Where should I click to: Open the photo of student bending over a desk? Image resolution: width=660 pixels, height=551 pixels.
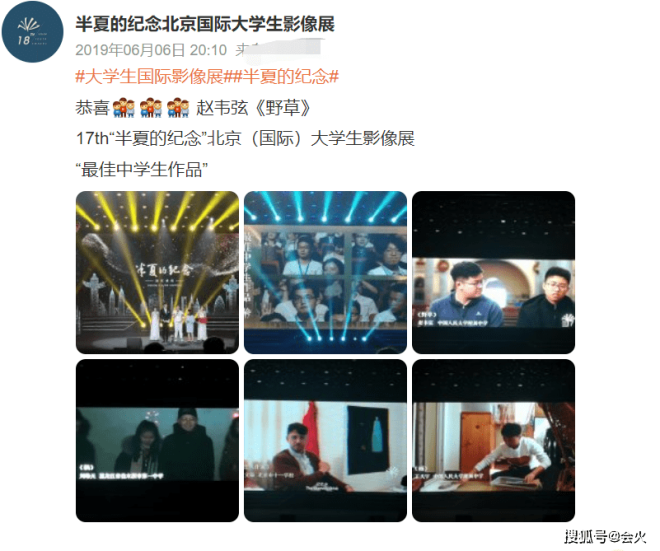[x=494, y=440]
